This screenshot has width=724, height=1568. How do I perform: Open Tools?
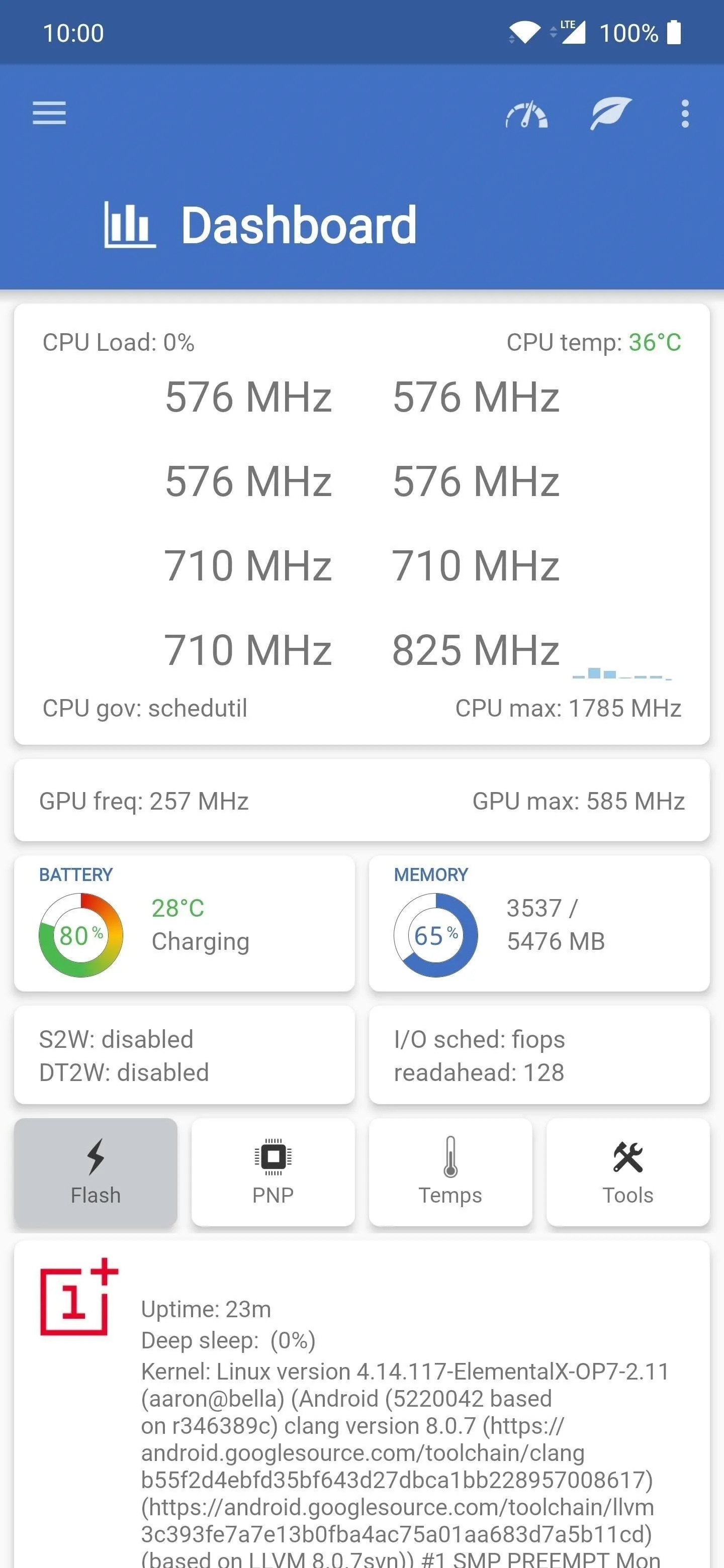point(628,1172)
